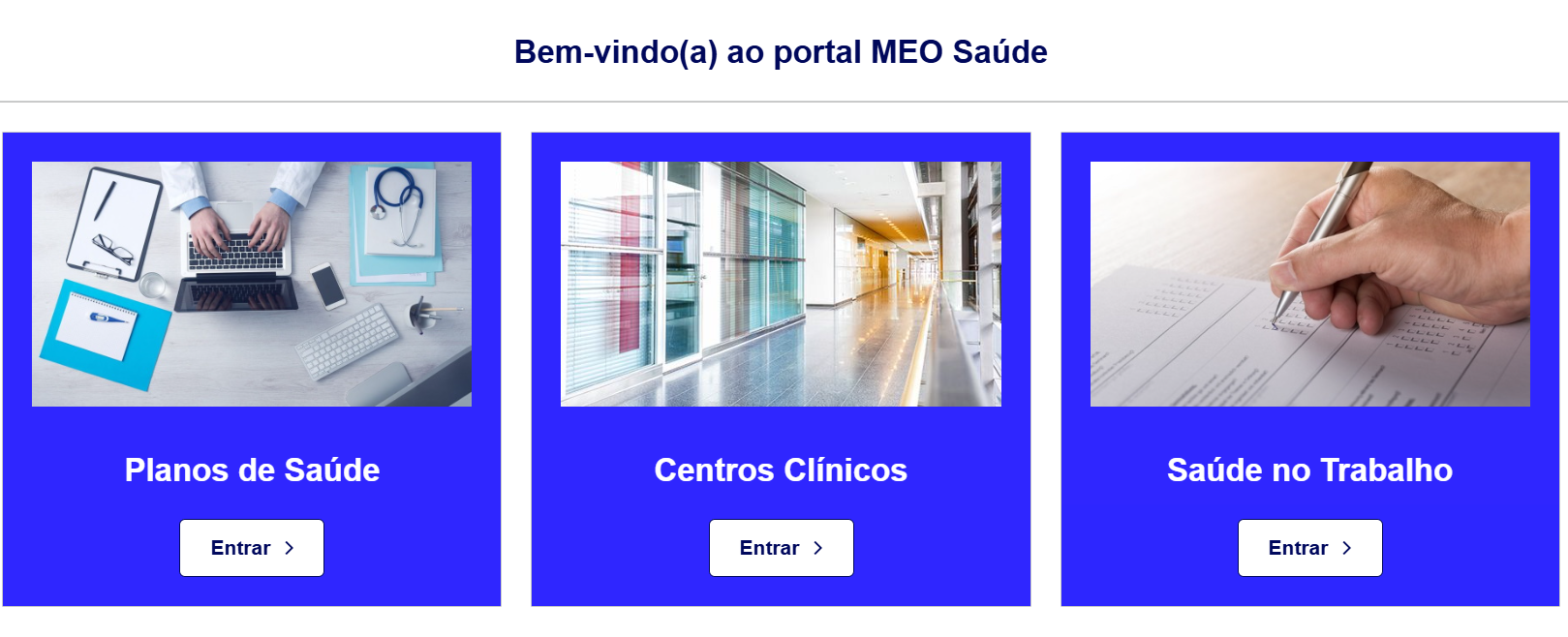The height and width of the screenshot is (637, 1568).
Task: Select Entrar for Centros Clínicos
Action: pos(781,548)
